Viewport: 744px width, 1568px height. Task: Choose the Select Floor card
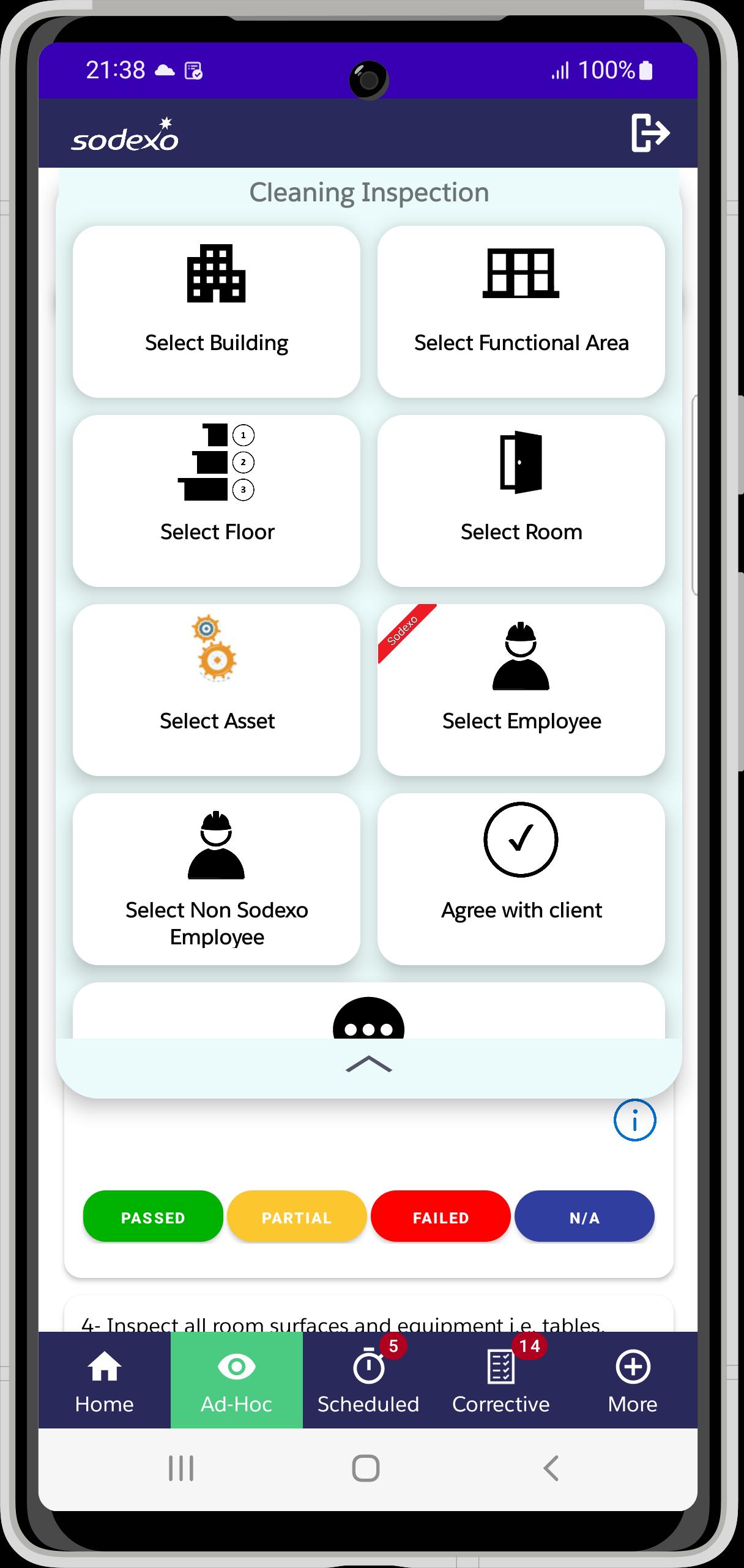[x=216, y=501]
